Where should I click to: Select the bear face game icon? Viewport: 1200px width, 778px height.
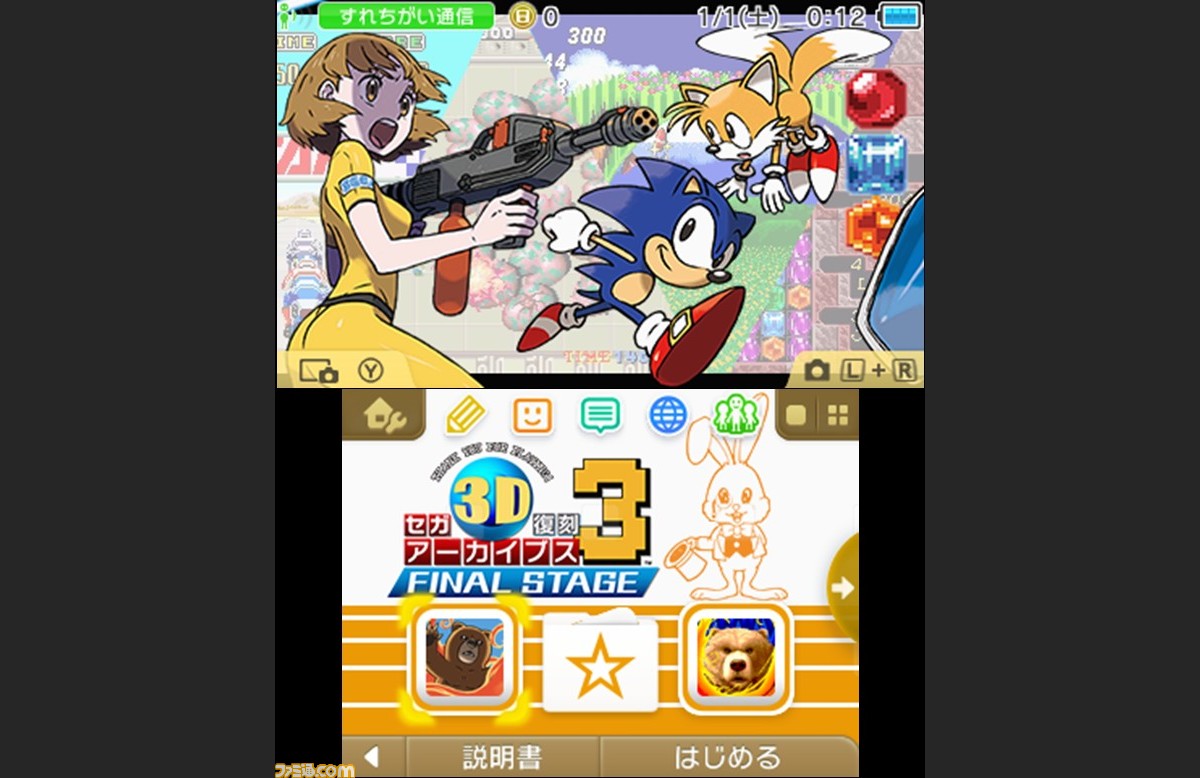(x=736, y=656)
